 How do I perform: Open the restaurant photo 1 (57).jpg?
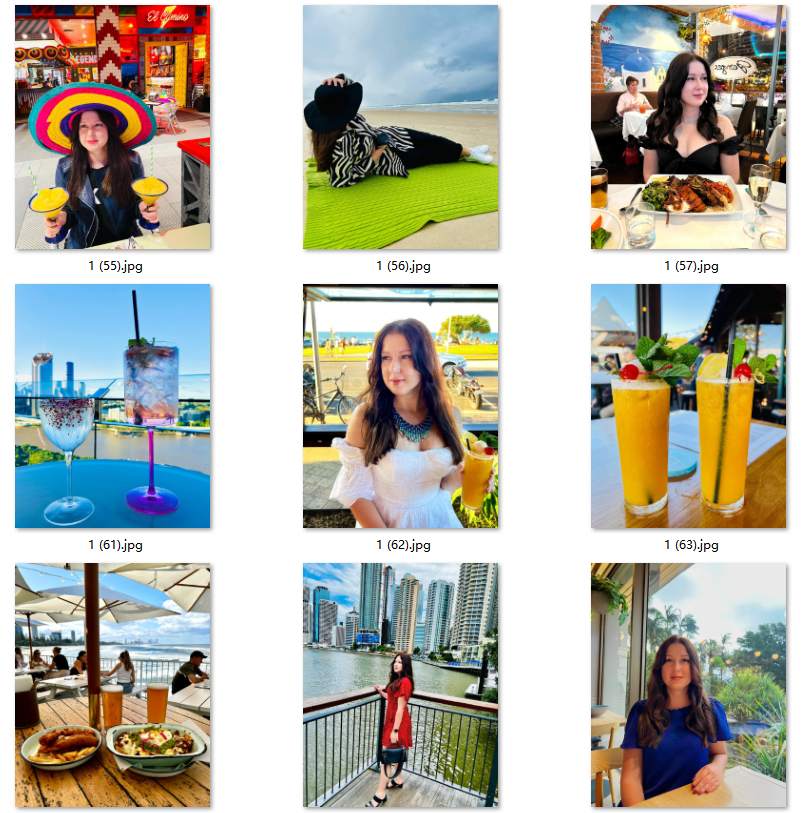[688, 127]
